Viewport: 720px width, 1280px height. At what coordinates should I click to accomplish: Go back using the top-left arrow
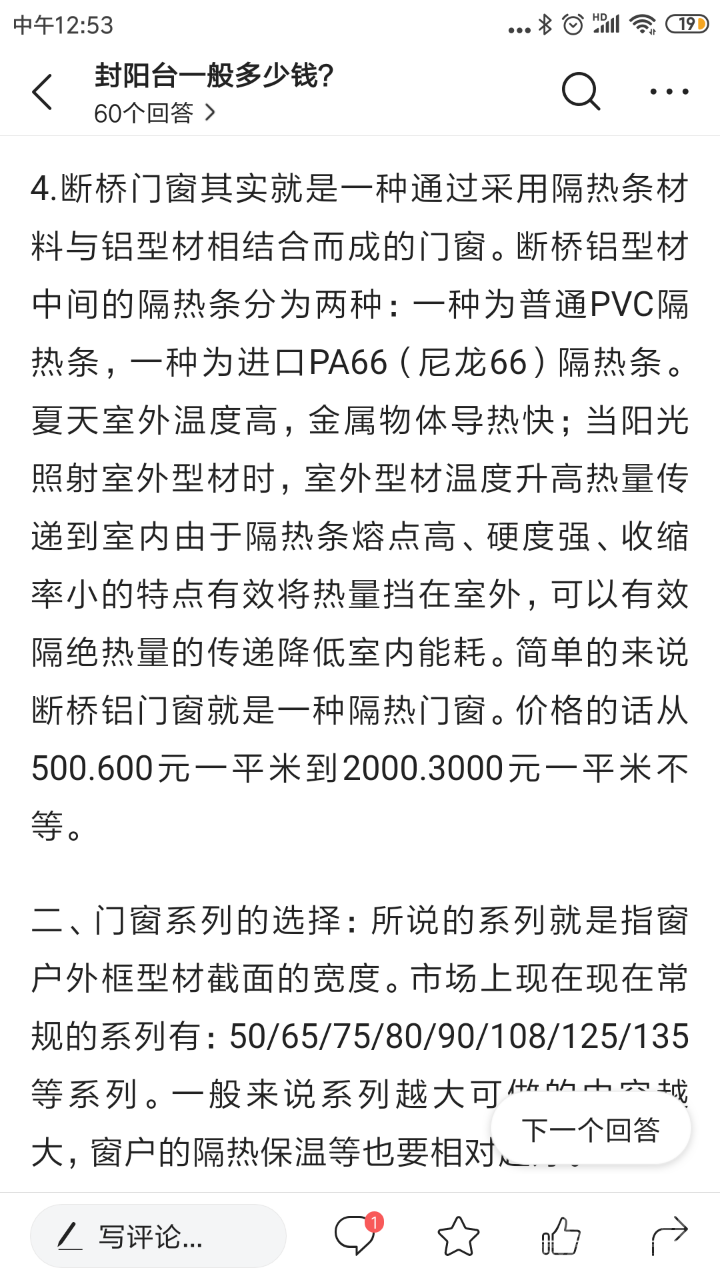[42, 92]
